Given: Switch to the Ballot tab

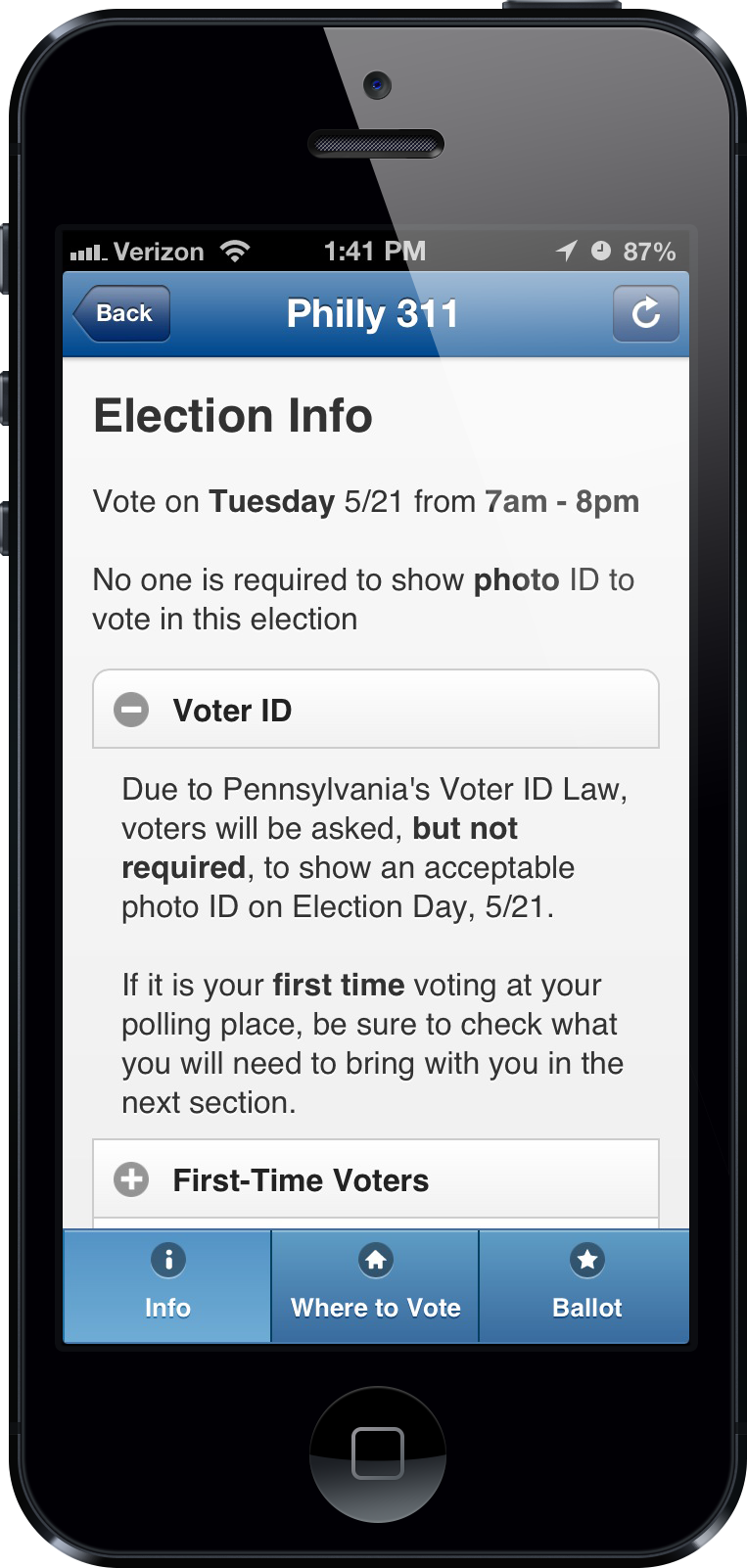Looking at the screenshot, I should pyautogui.click(x=585, y=1285).
